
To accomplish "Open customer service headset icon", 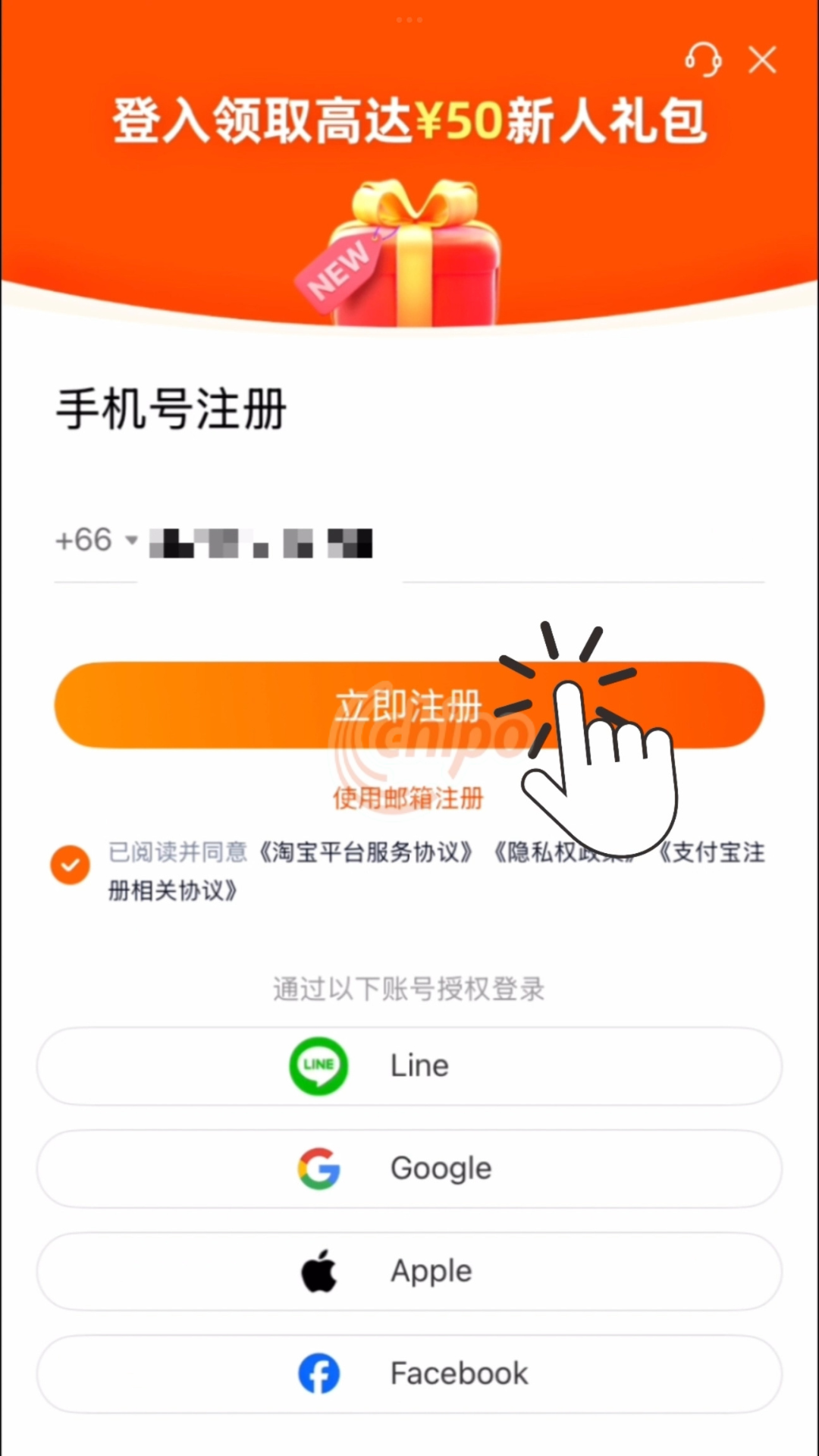I will (x=703, y=59).
